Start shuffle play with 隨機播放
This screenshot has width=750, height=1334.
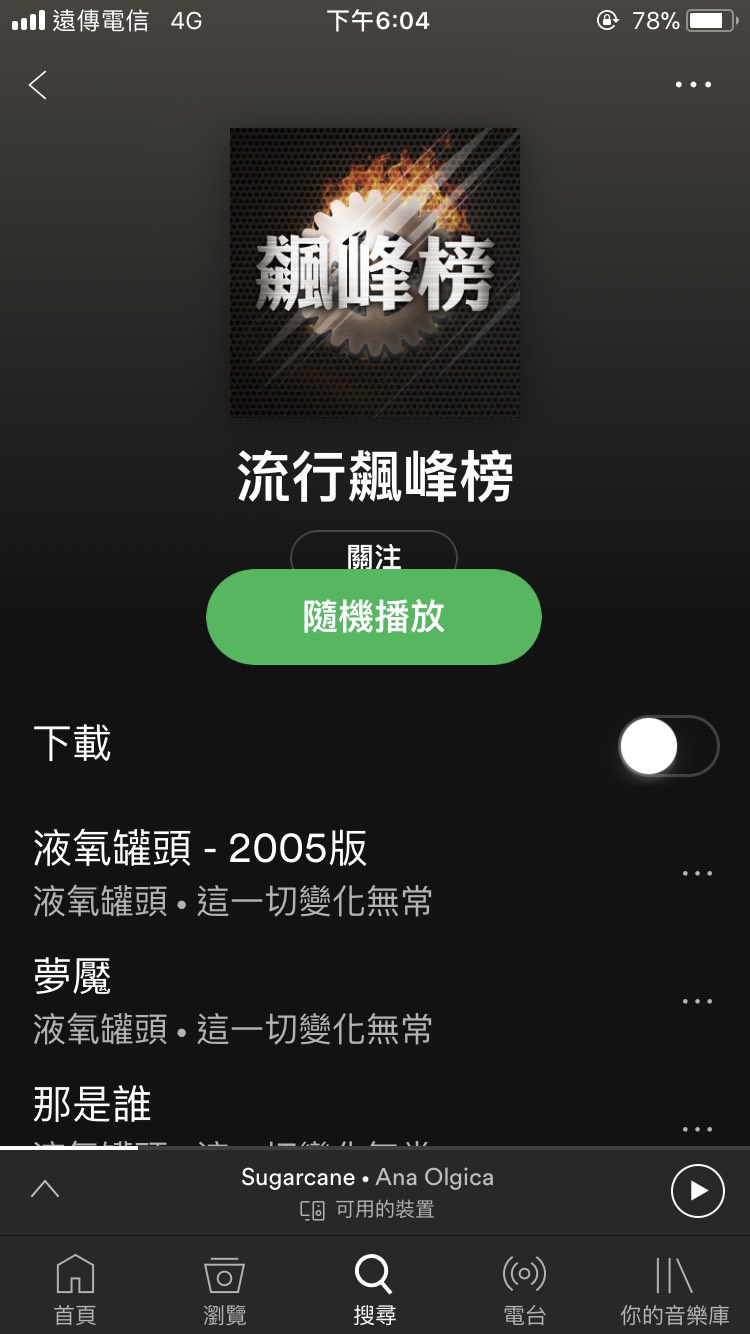(374, 617)
